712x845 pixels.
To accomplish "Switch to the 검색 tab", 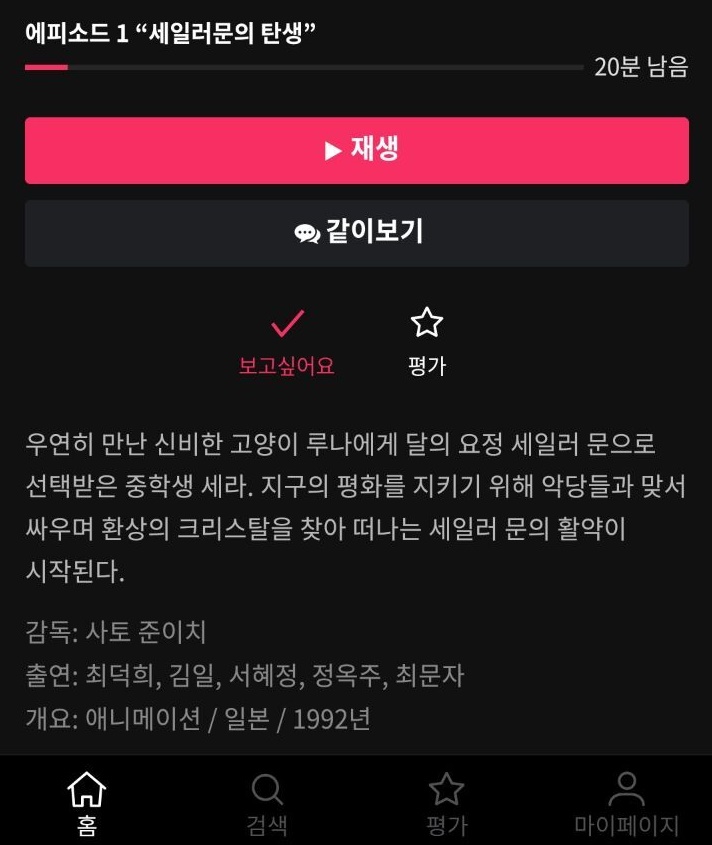I will coord(267,802).
